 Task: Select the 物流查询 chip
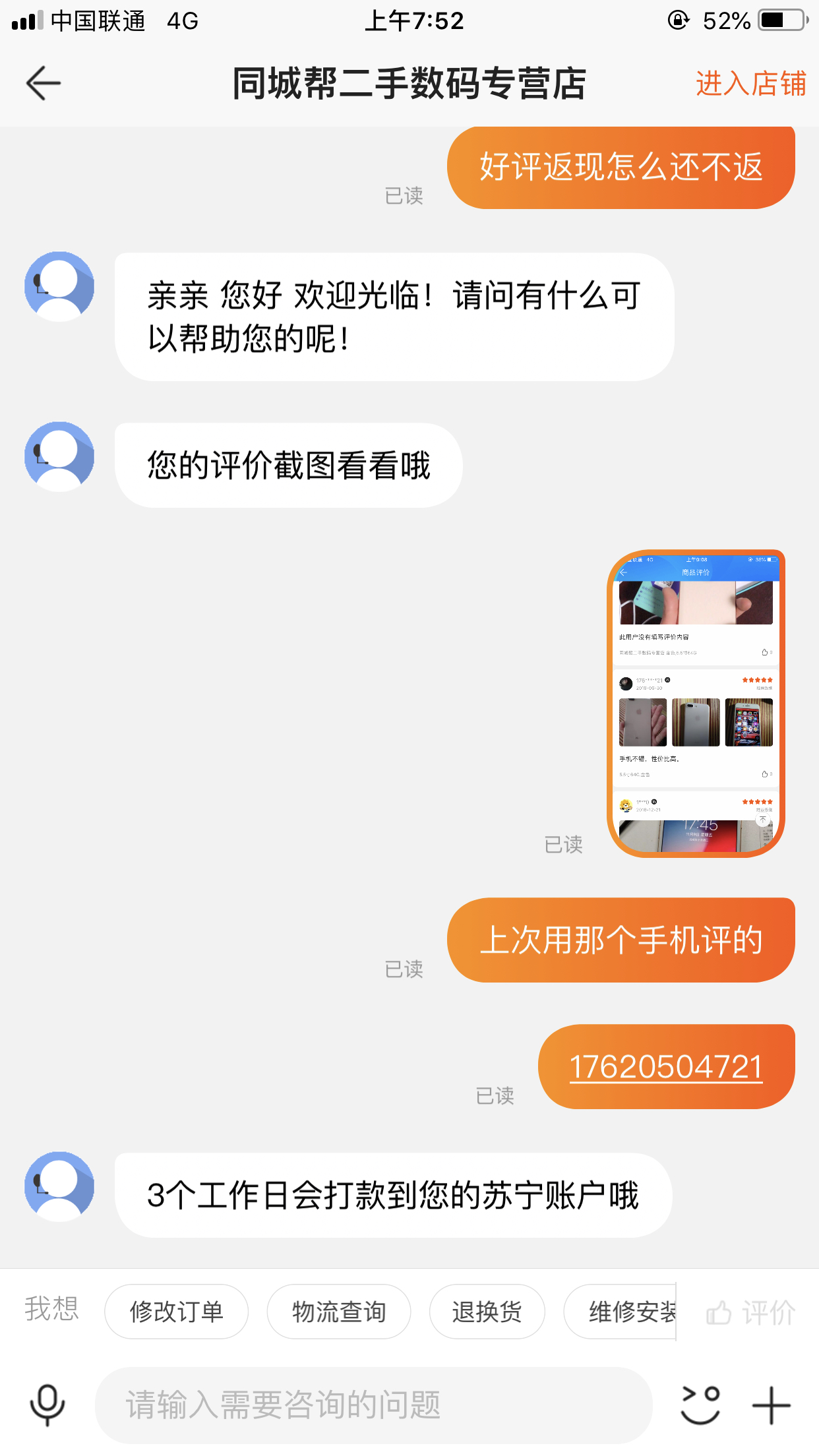point(338,1312)
